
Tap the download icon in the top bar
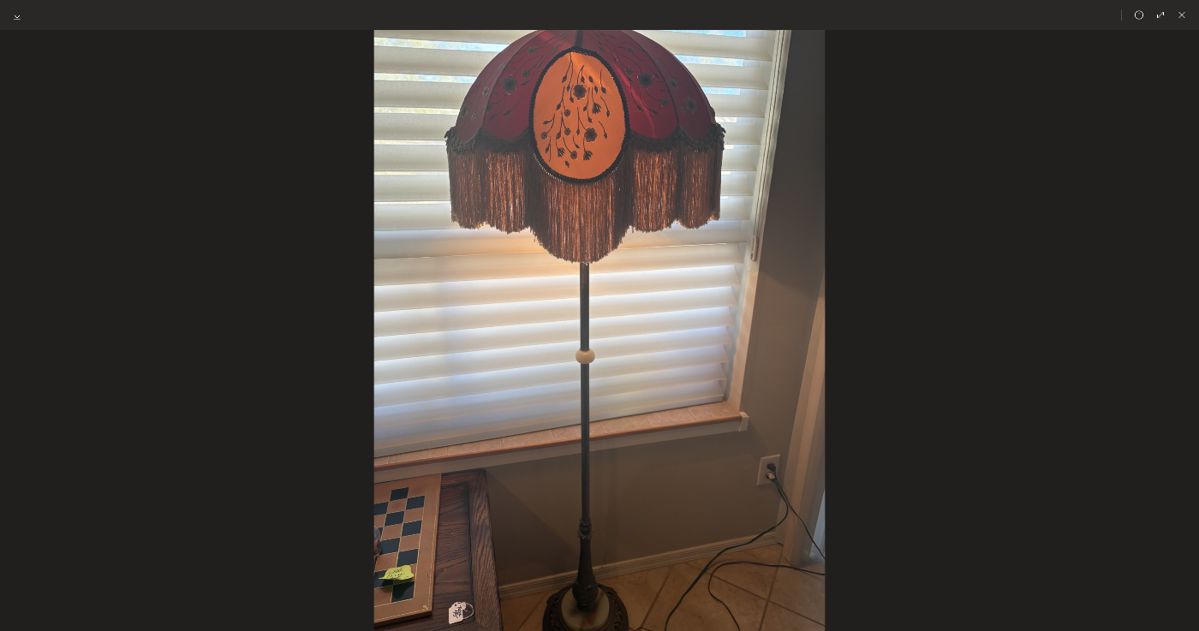pos(17,16)
